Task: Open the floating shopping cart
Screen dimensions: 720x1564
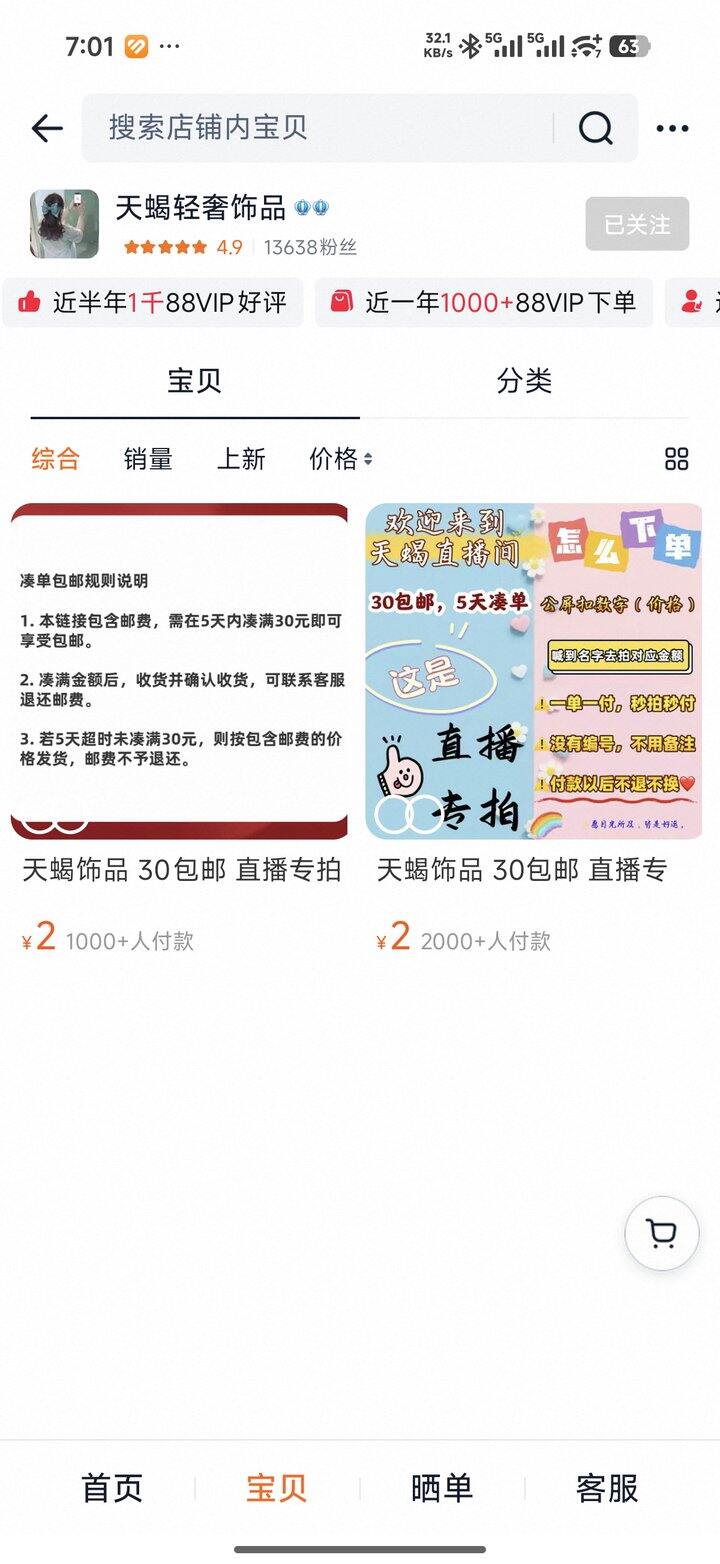Action: [x=661, y=1234]
